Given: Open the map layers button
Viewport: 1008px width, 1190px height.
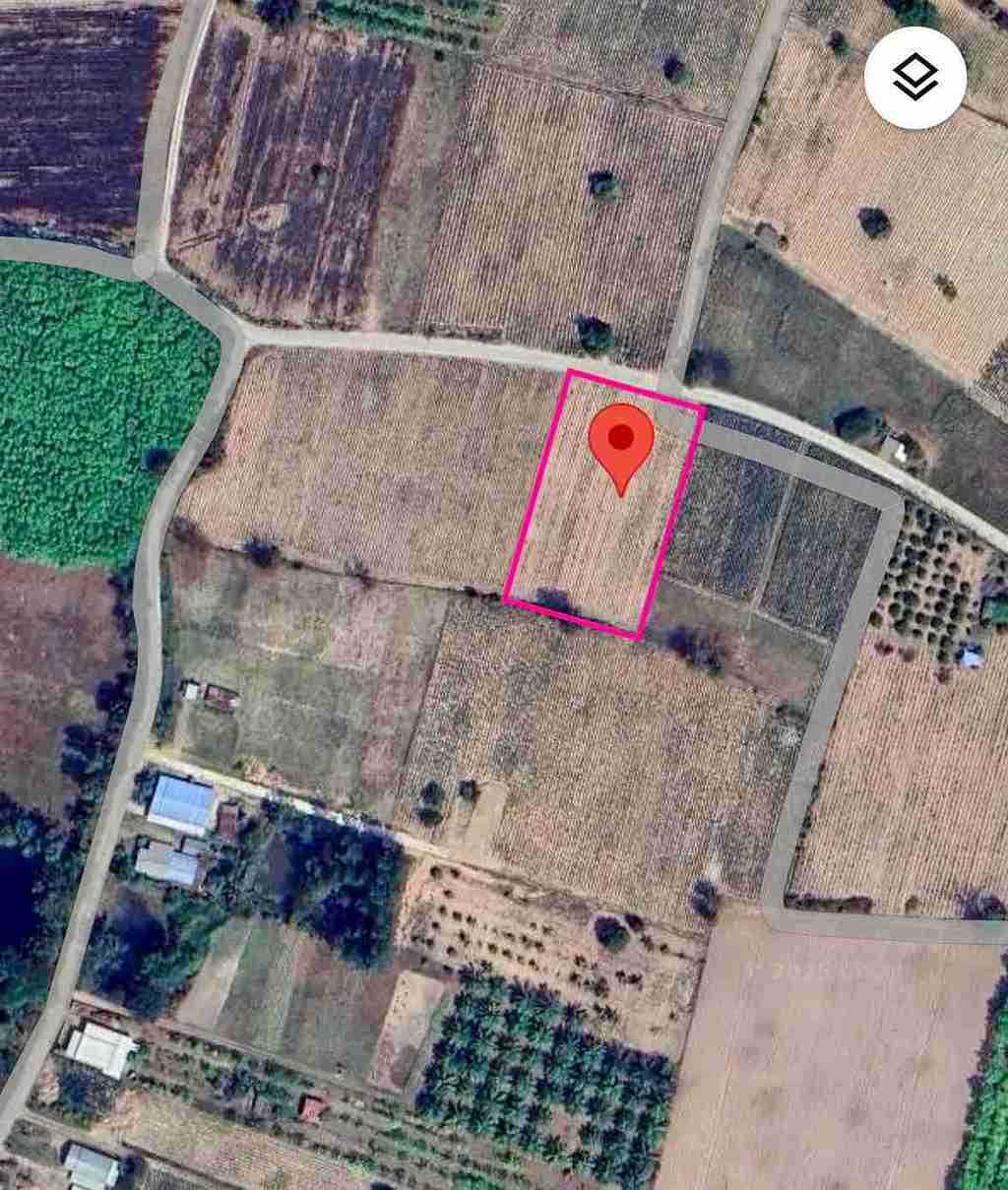Looking at the screenshot, I should [915, 78].
